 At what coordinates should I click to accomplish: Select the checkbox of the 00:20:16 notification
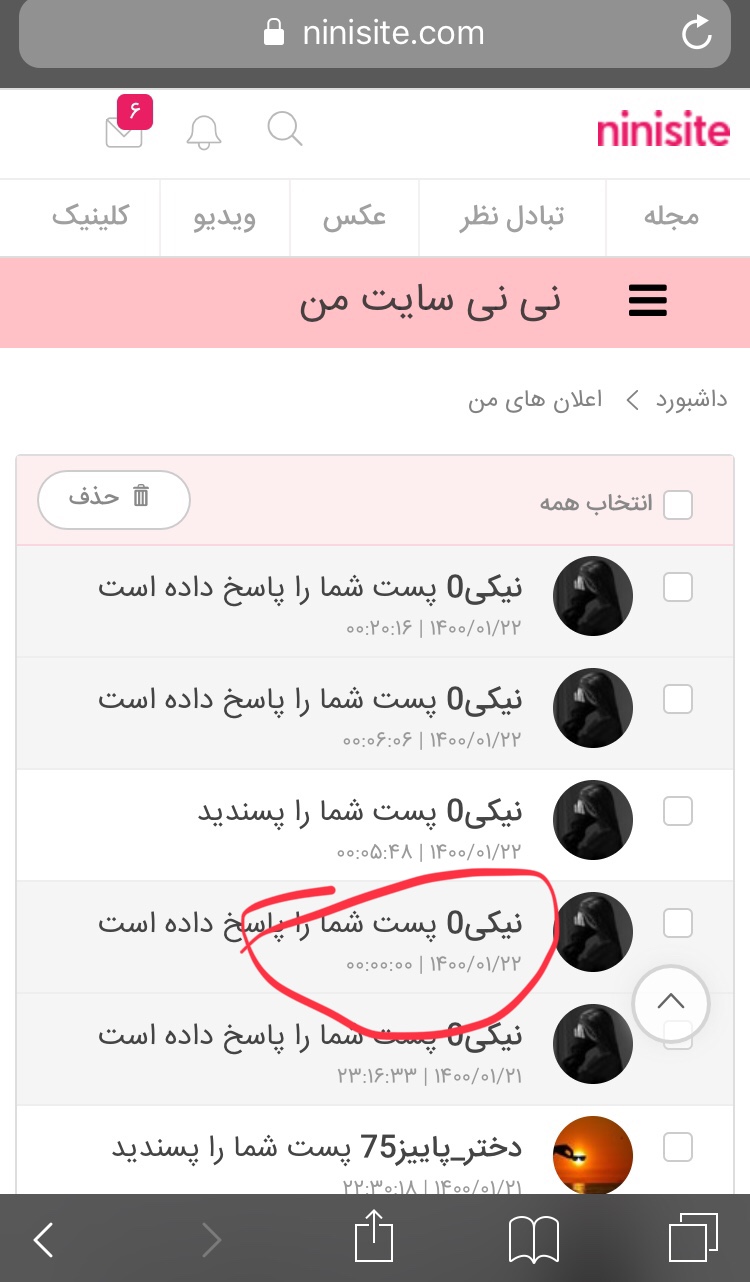(x=678, y=588)
